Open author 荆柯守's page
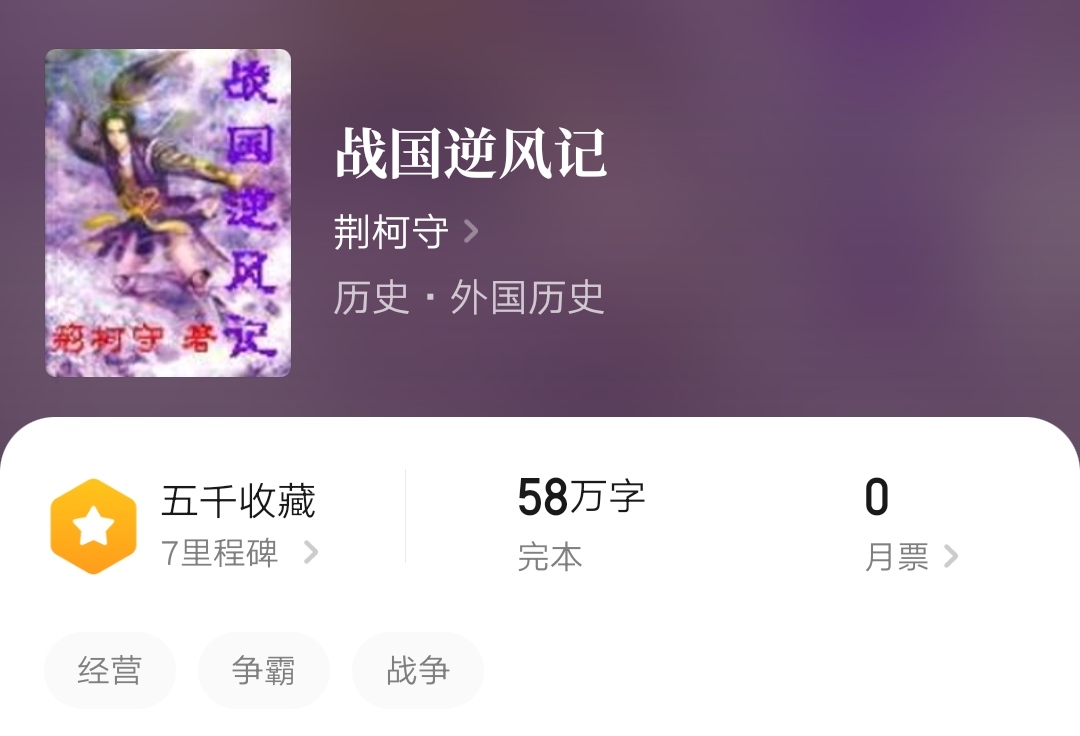 (405, 232)
